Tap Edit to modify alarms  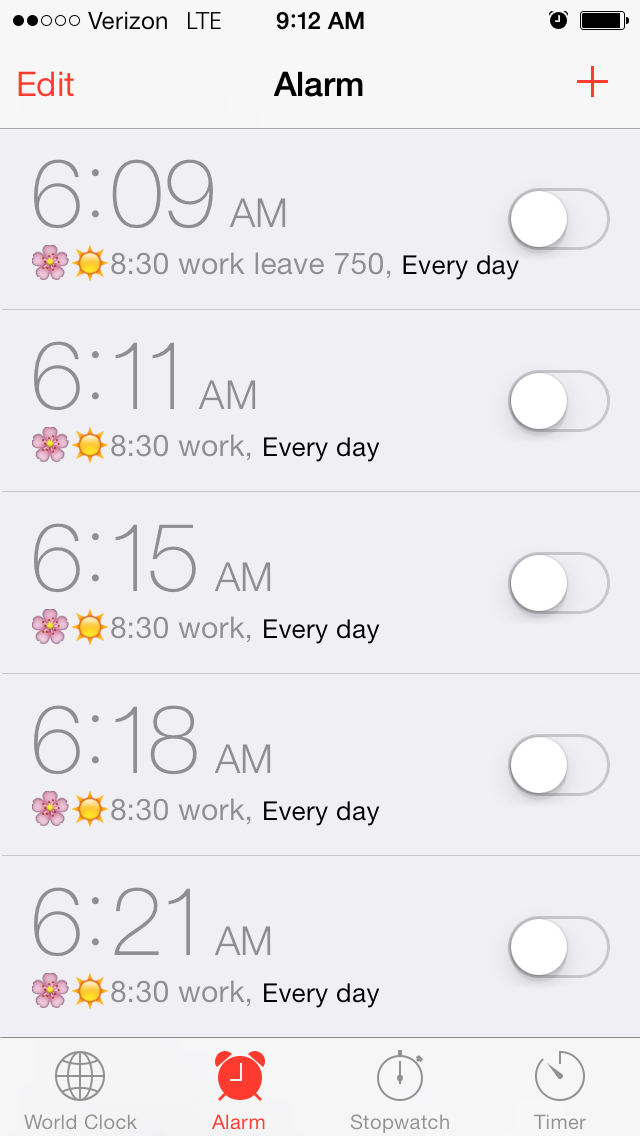[46, 85]
